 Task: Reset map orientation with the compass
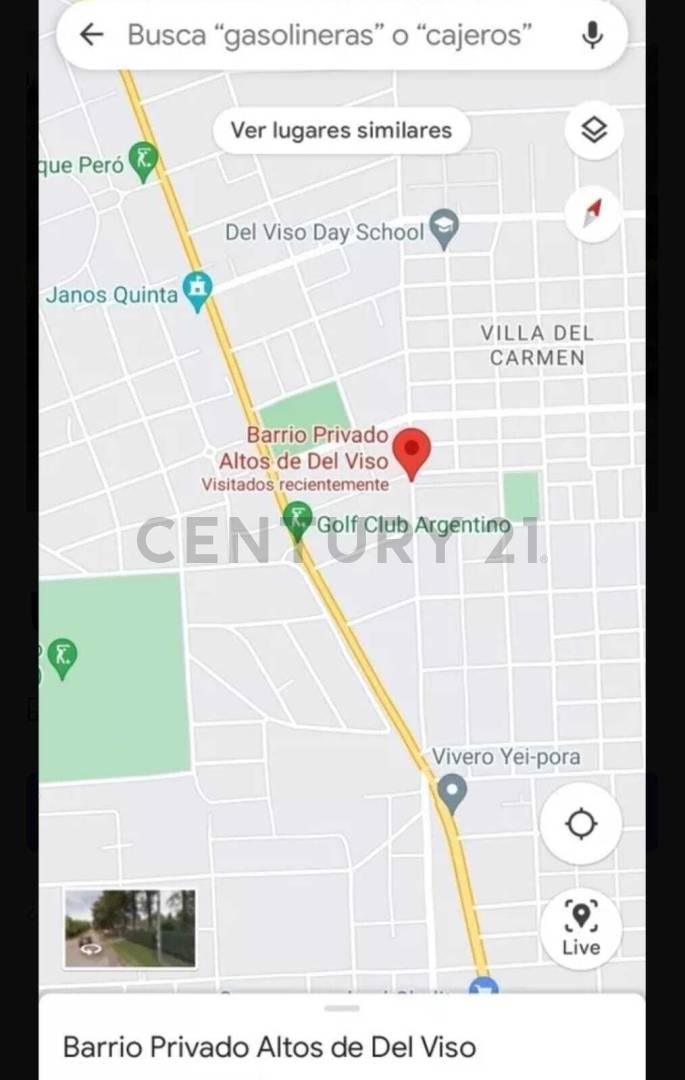(x=594, y=213)
